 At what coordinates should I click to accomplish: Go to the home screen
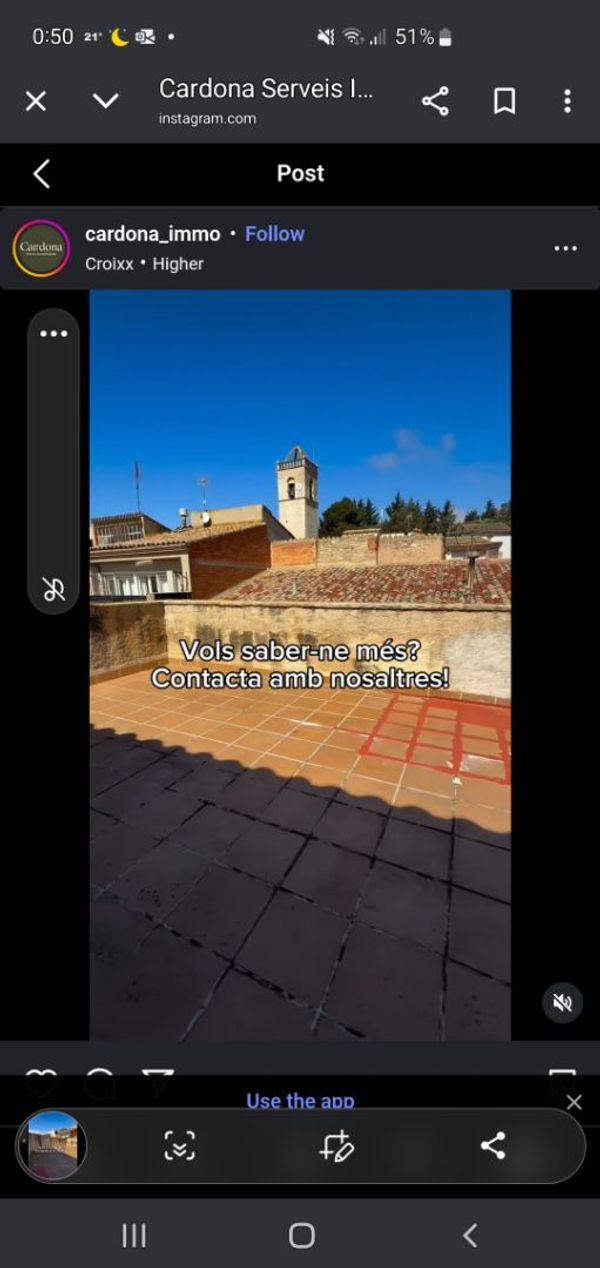[301, 1236]
